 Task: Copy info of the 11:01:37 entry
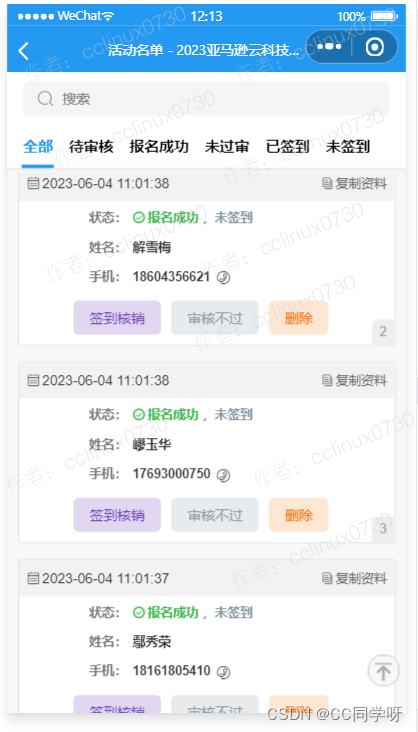pyautogui.click(x=354, y=578)
